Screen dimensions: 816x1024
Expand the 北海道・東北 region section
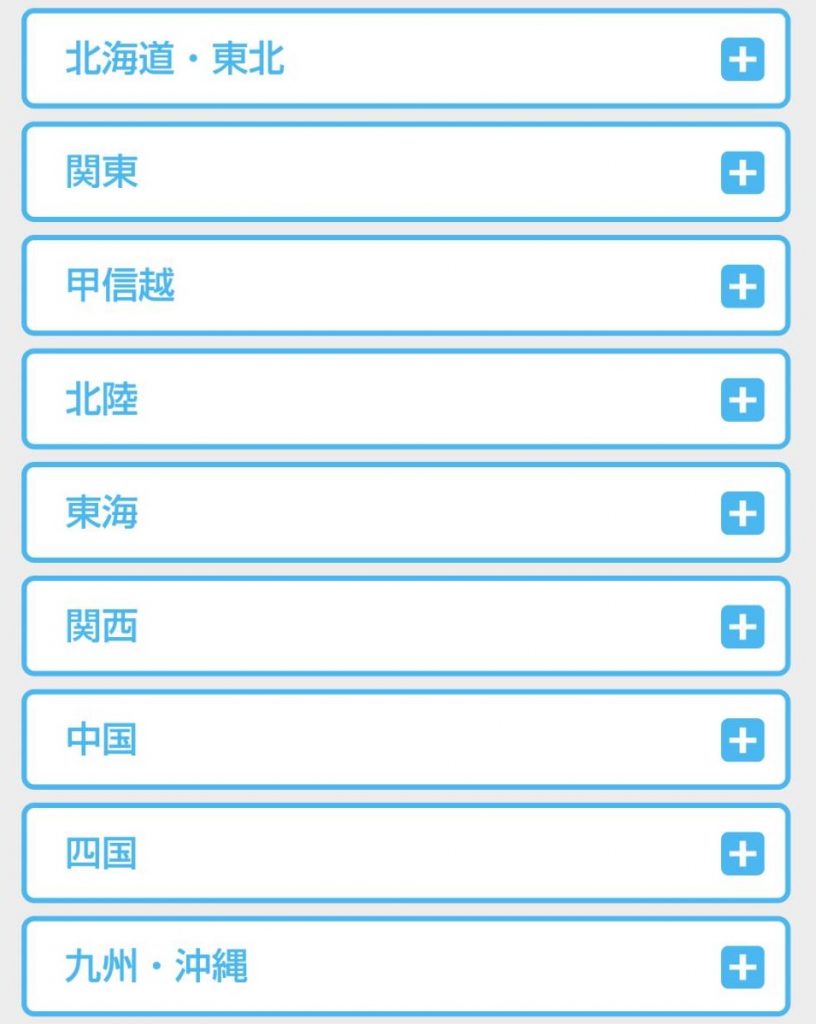741,60
